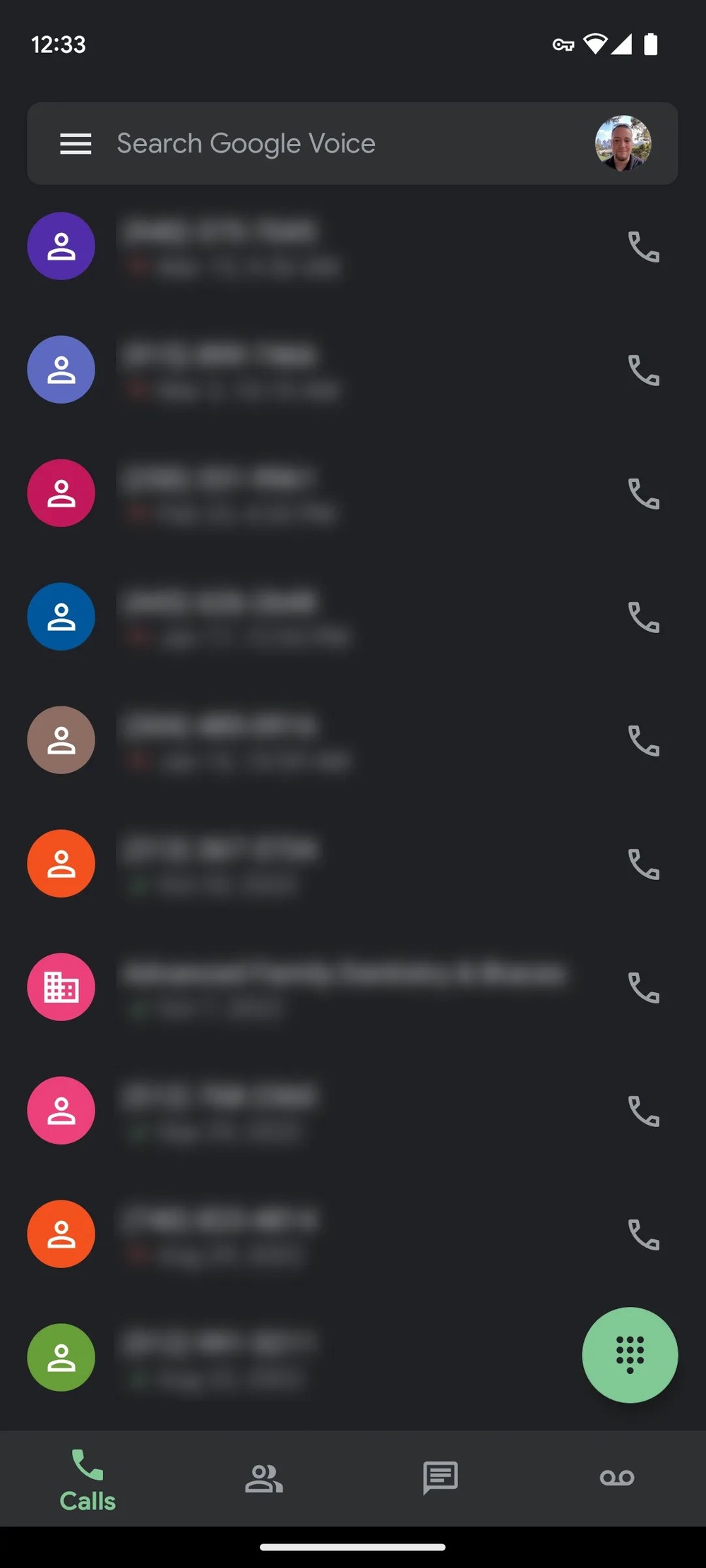Select the Calls tab
Image resolution: width=706 pixels, height=1568 pixels.
click(88, 1478)
